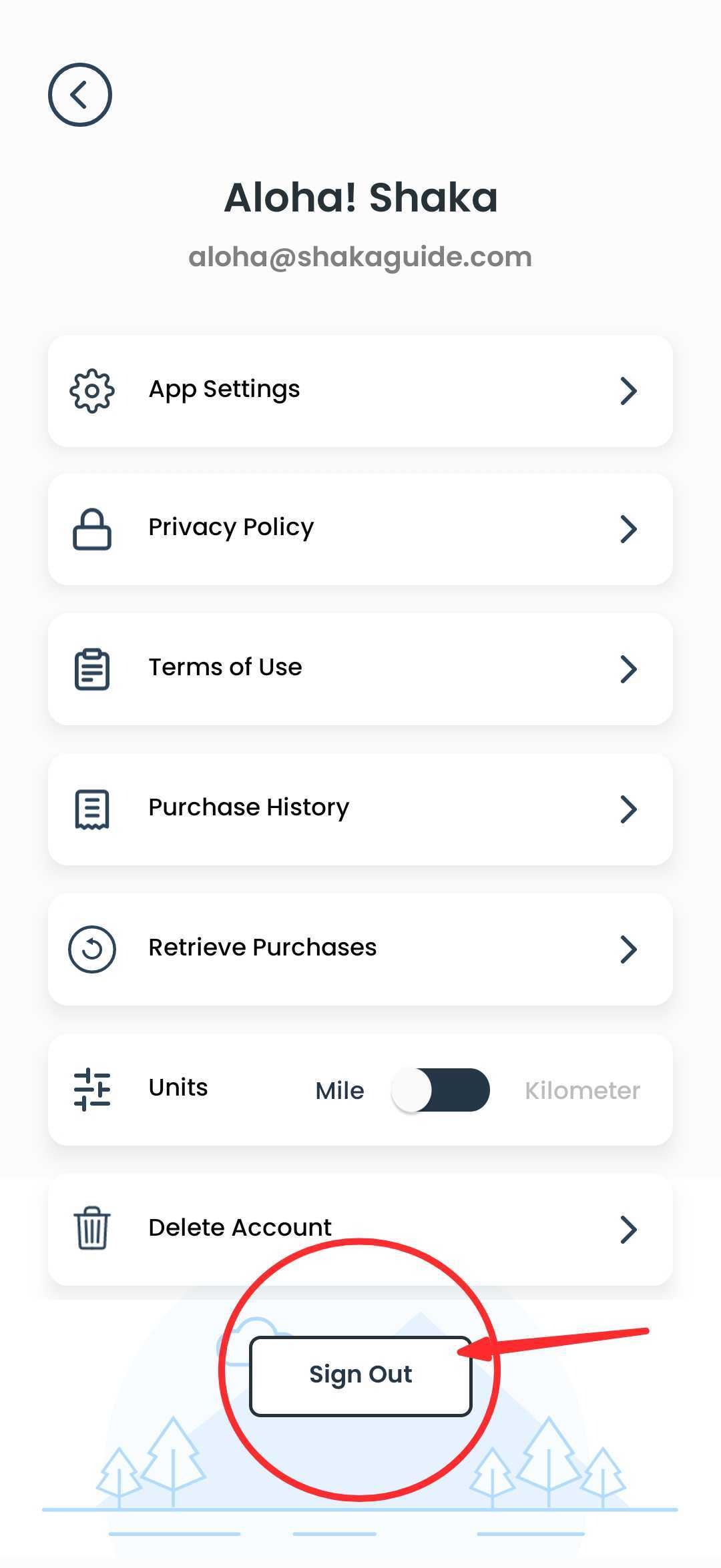721x1568 pixels.
Task: Open the Privacy Policy row
Action: 360,529
